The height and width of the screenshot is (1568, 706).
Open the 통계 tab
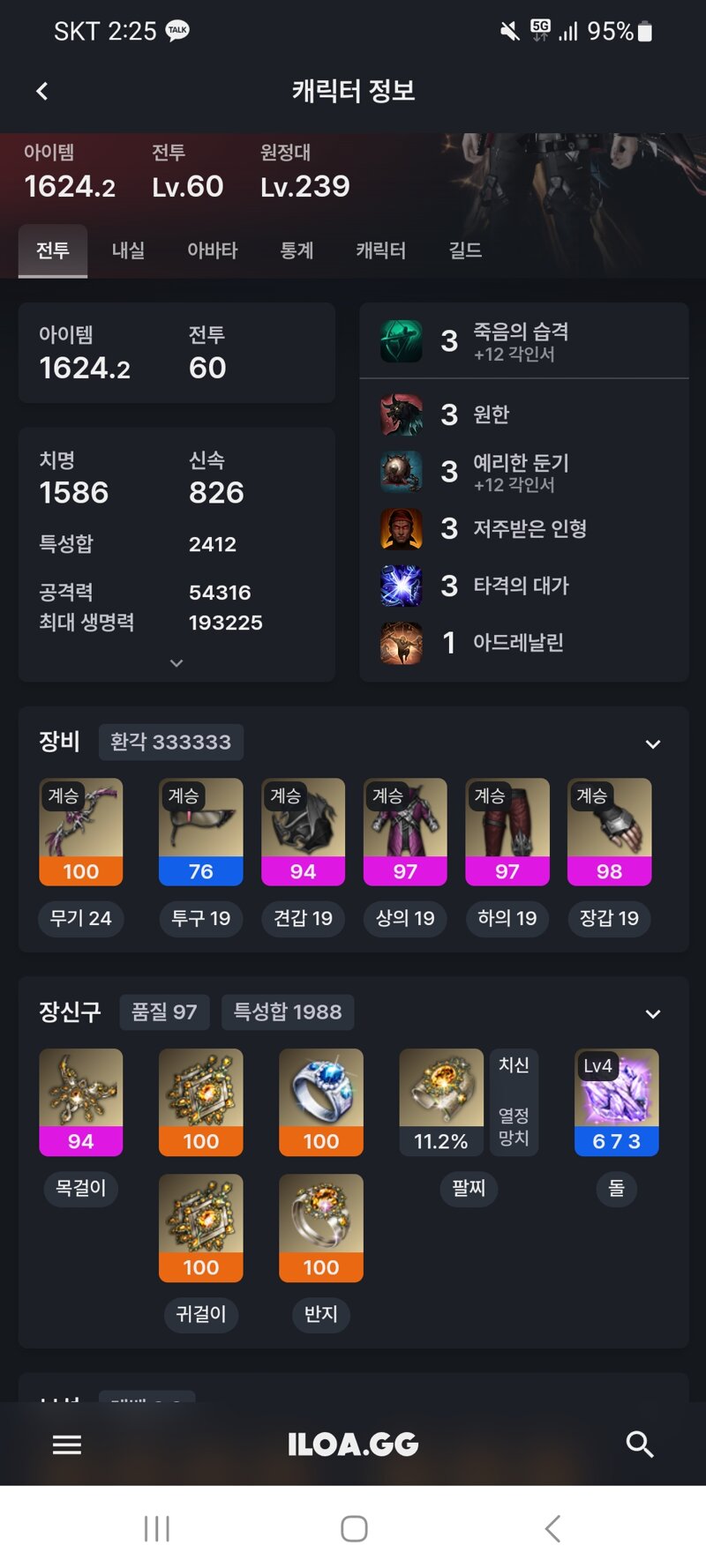[x=297, y=250]
